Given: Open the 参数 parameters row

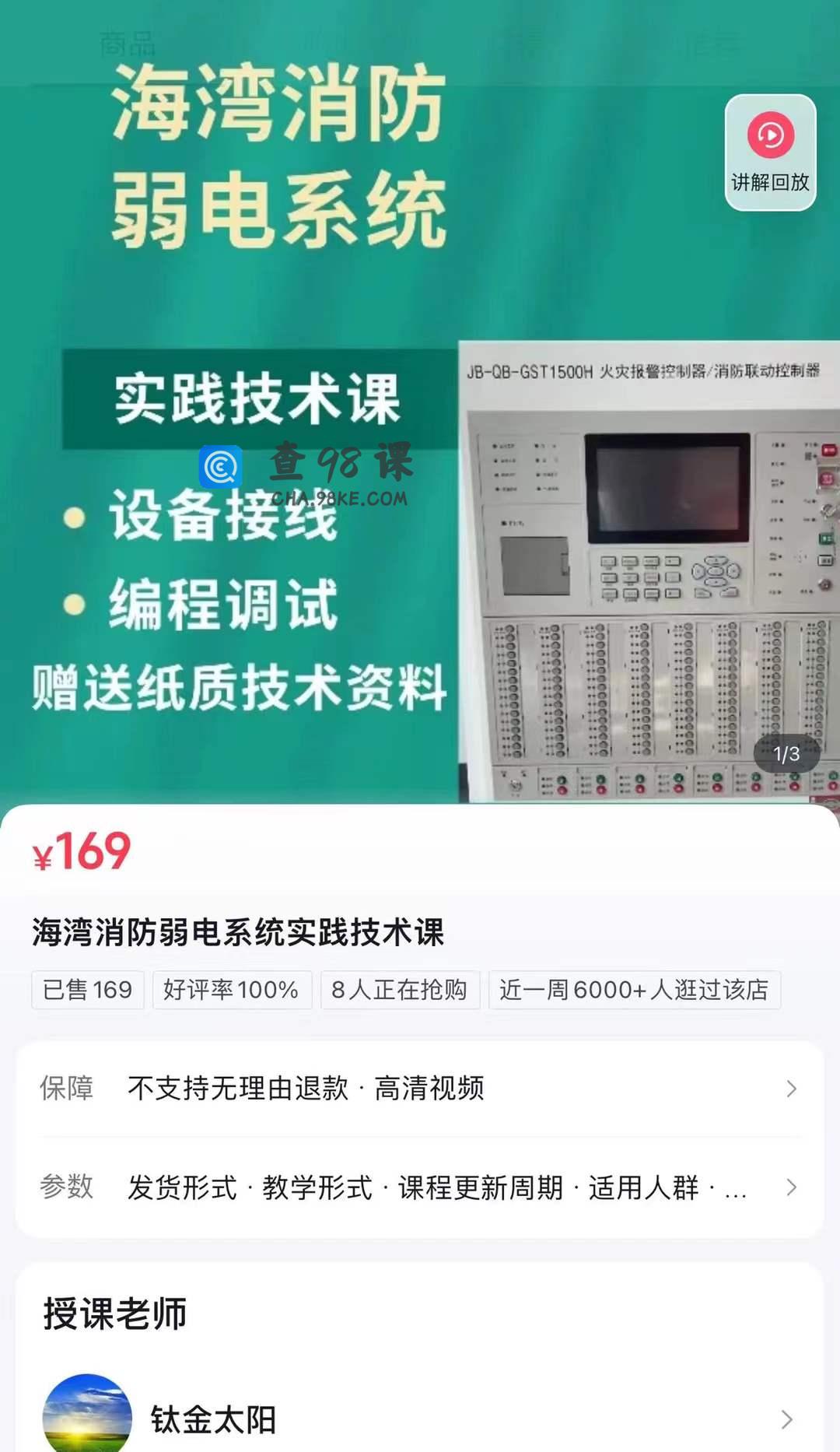Looking at the screenshot, I should 420,1187.
